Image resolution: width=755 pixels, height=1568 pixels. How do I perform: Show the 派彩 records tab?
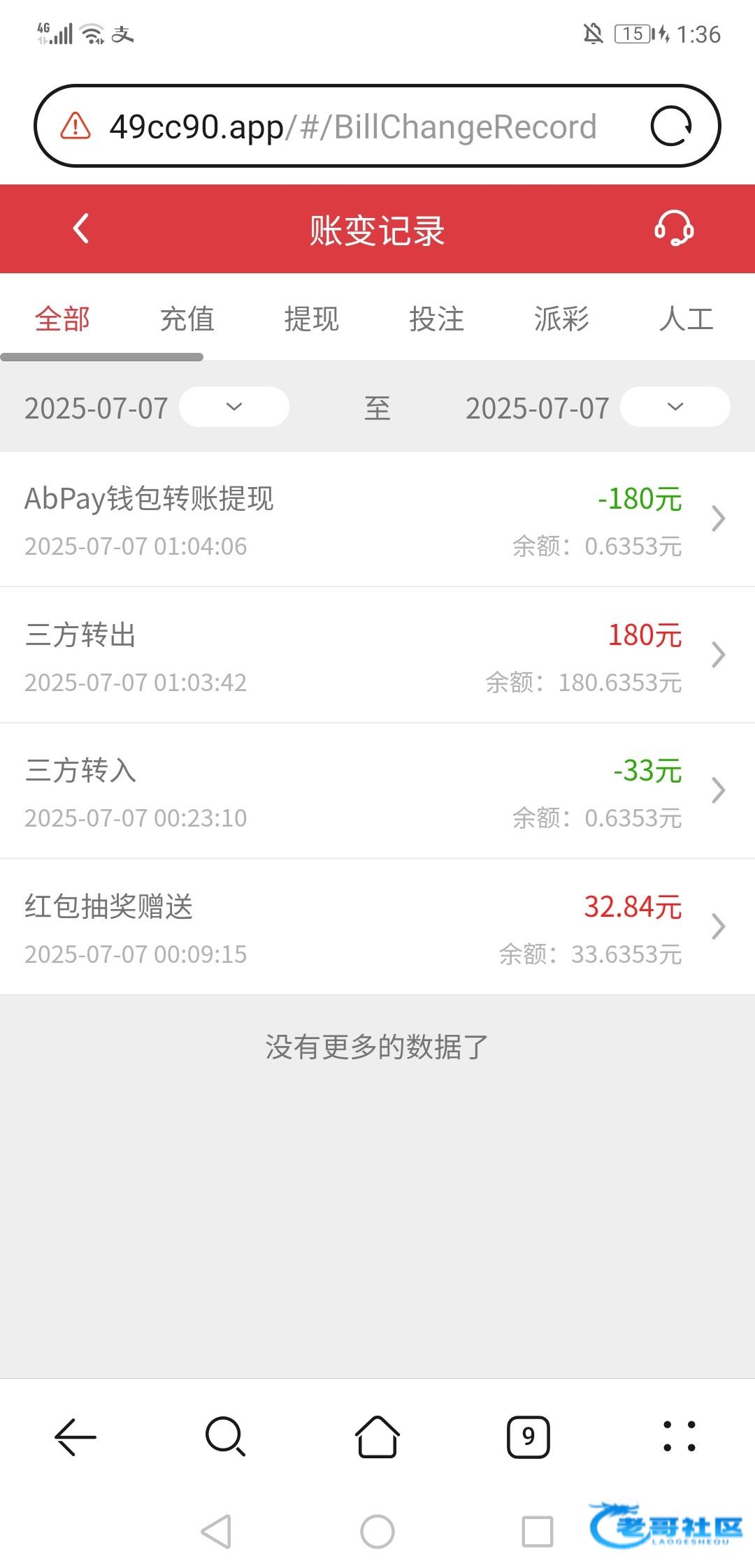[x=561, y=319]
